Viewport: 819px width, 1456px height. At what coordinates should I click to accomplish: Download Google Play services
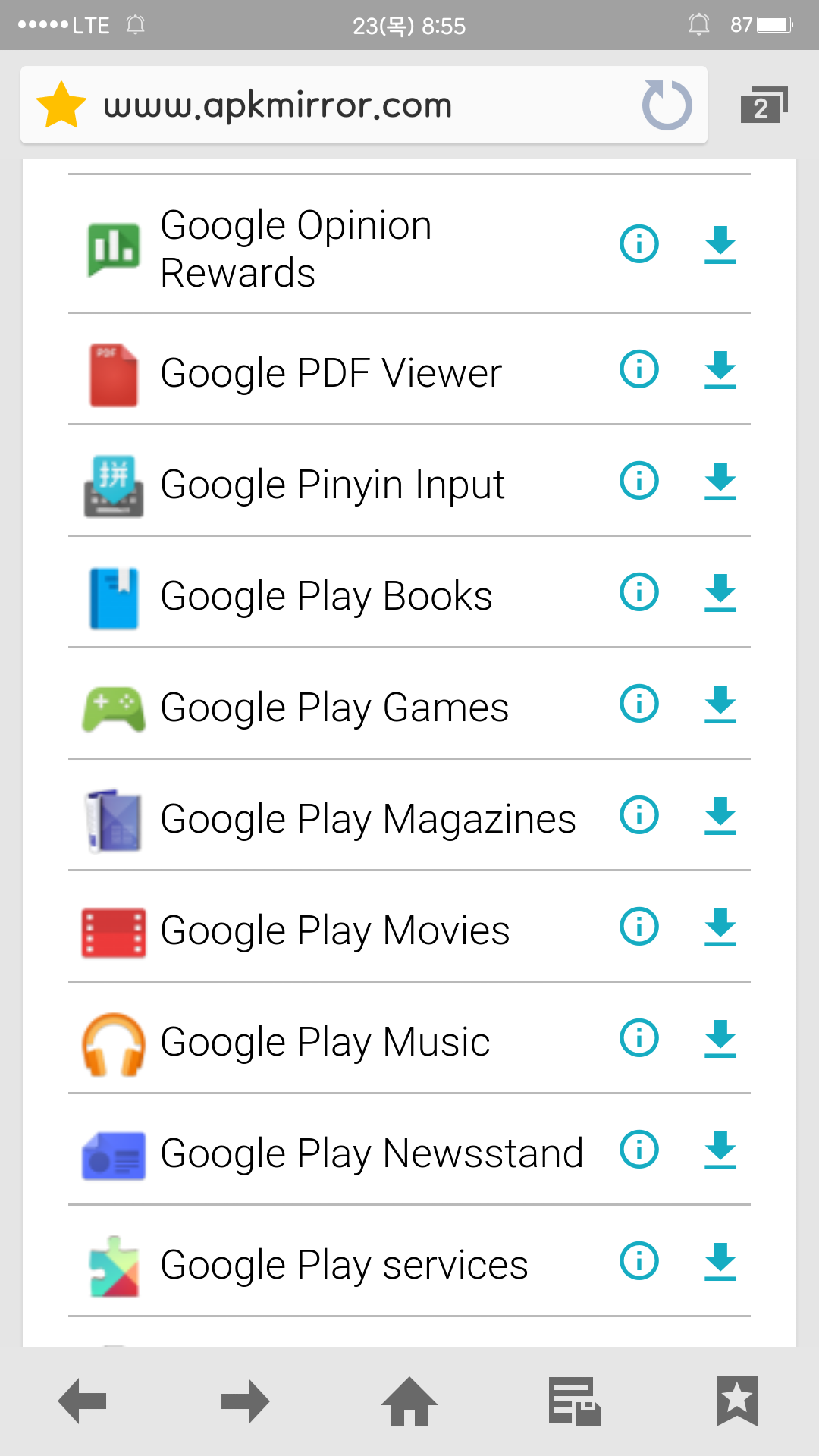point(720,1262)
